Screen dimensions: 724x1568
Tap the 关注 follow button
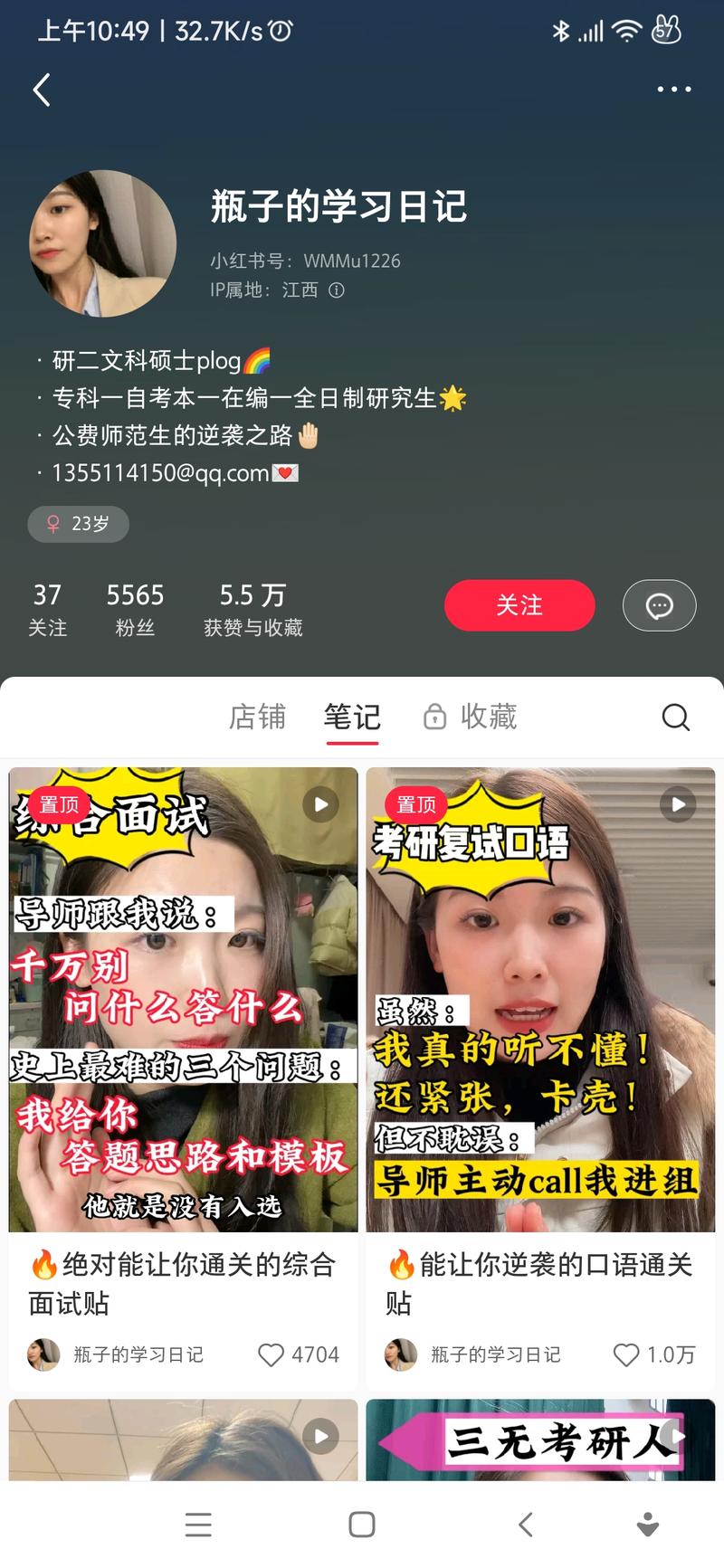click(519, 605)
